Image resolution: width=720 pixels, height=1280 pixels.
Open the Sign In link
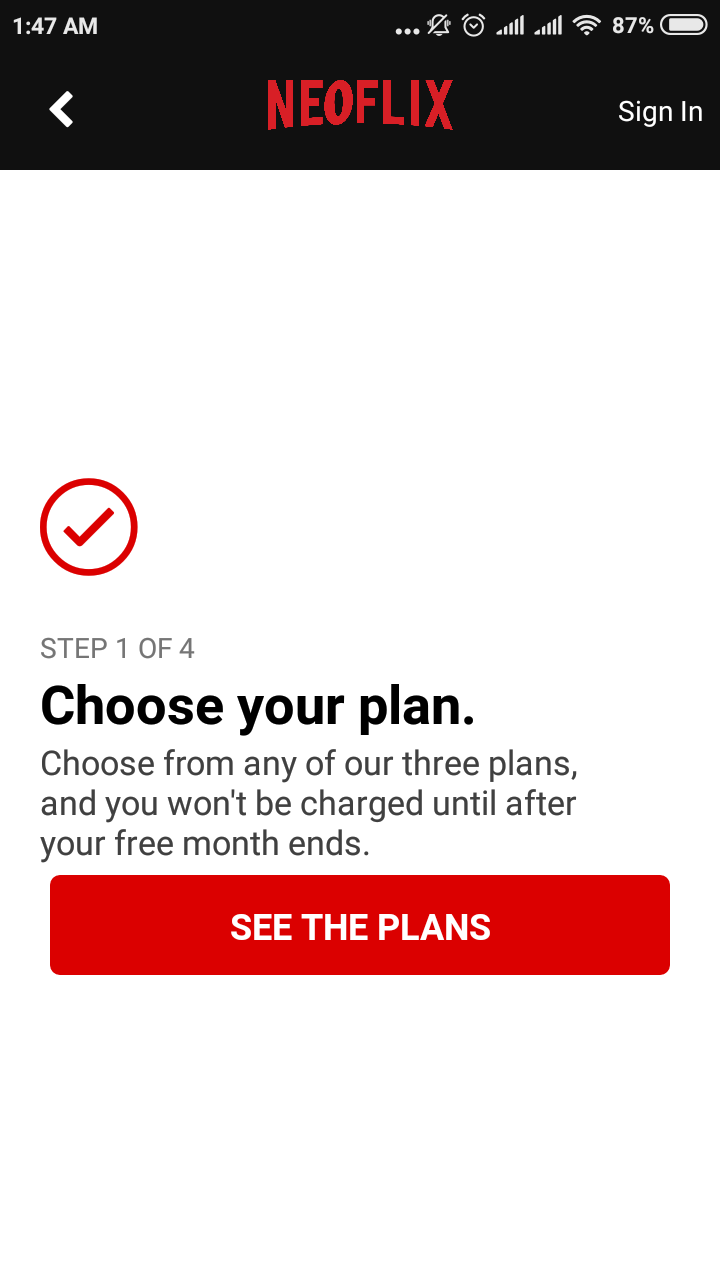click(x=659, y=111)
